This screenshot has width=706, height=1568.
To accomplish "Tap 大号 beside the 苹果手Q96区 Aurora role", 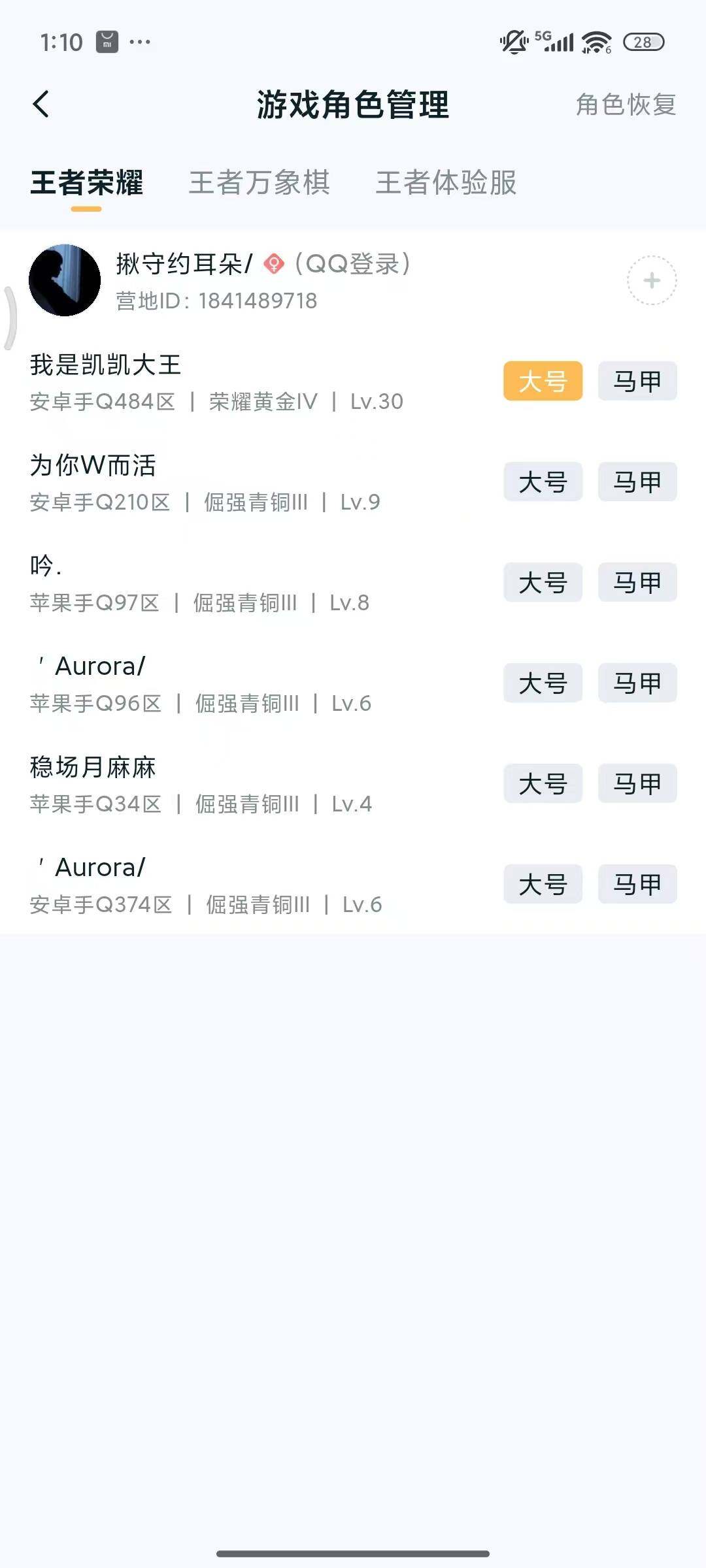I will point(543,683).
